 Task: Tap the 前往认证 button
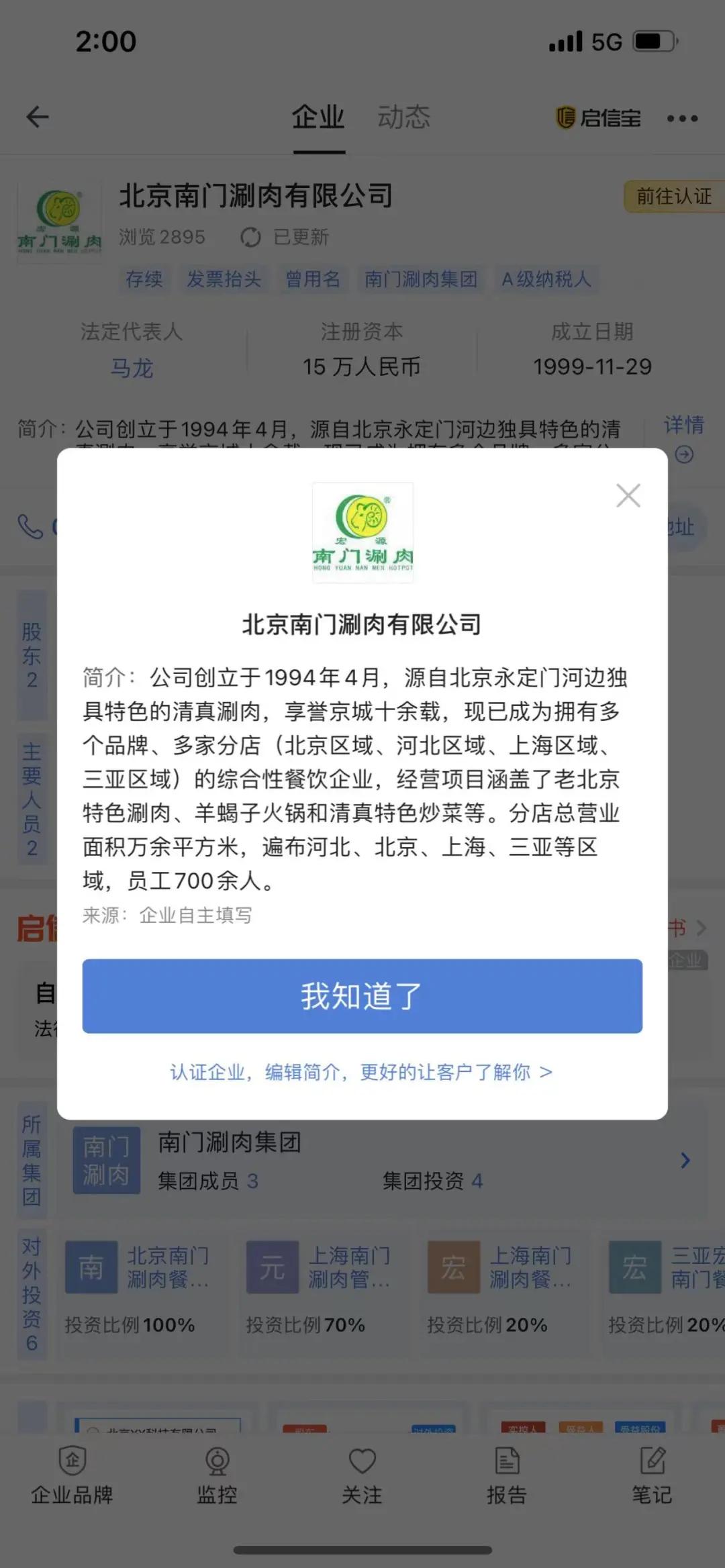pos(673,196)
